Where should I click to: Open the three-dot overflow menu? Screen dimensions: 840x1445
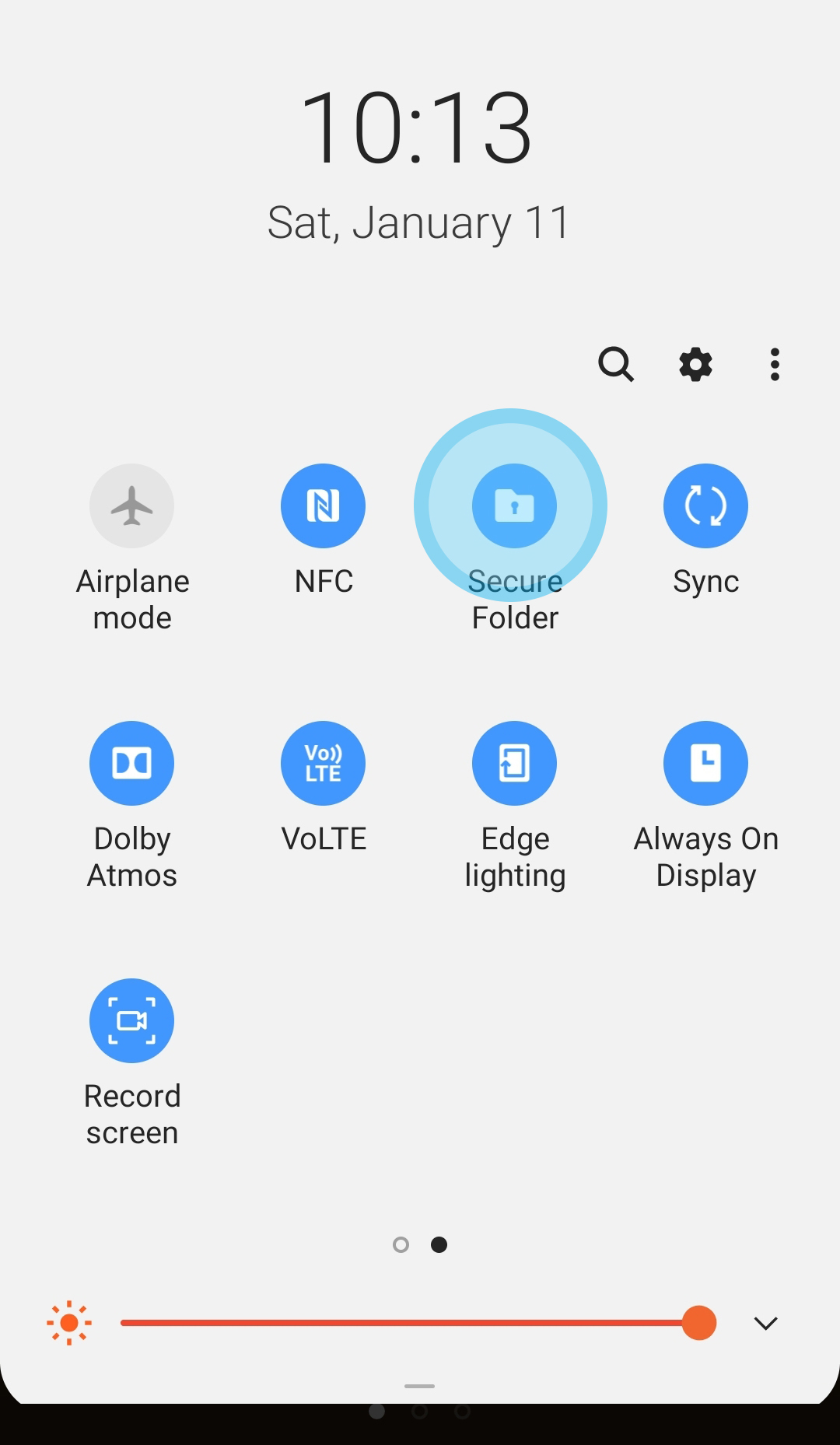tap(775, 364)
